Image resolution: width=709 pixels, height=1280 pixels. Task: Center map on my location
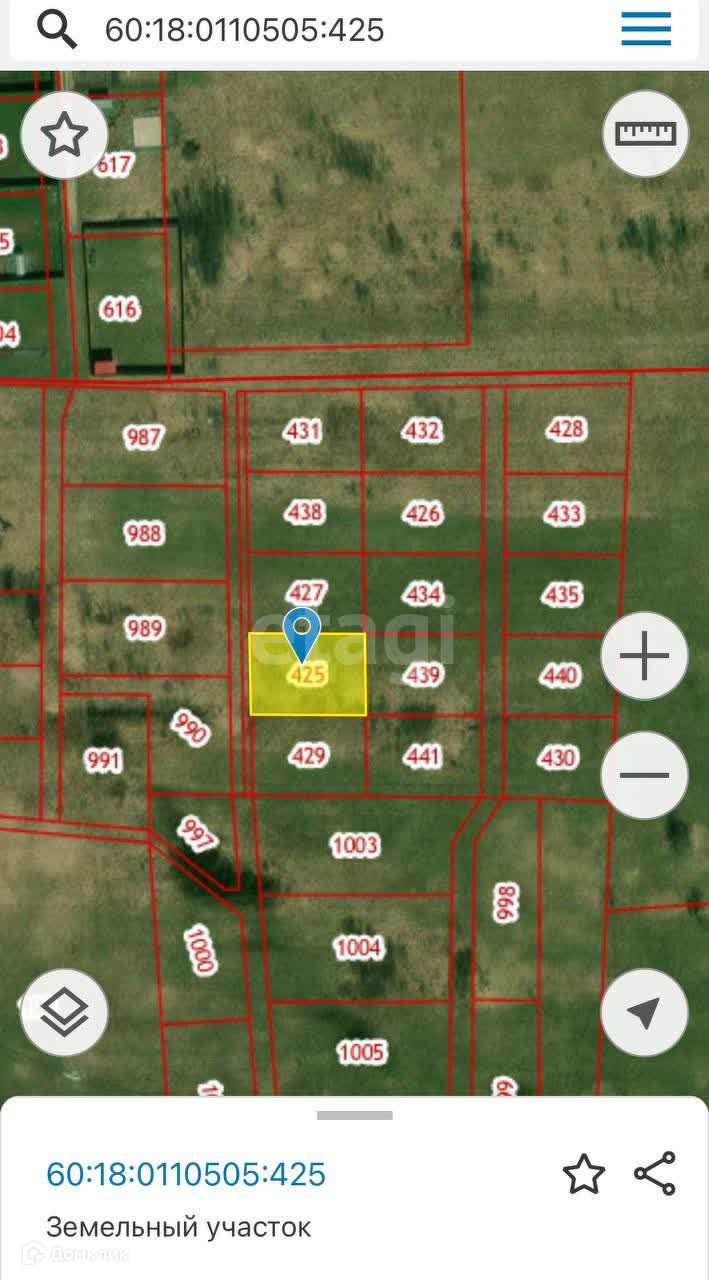point(645,1012)
